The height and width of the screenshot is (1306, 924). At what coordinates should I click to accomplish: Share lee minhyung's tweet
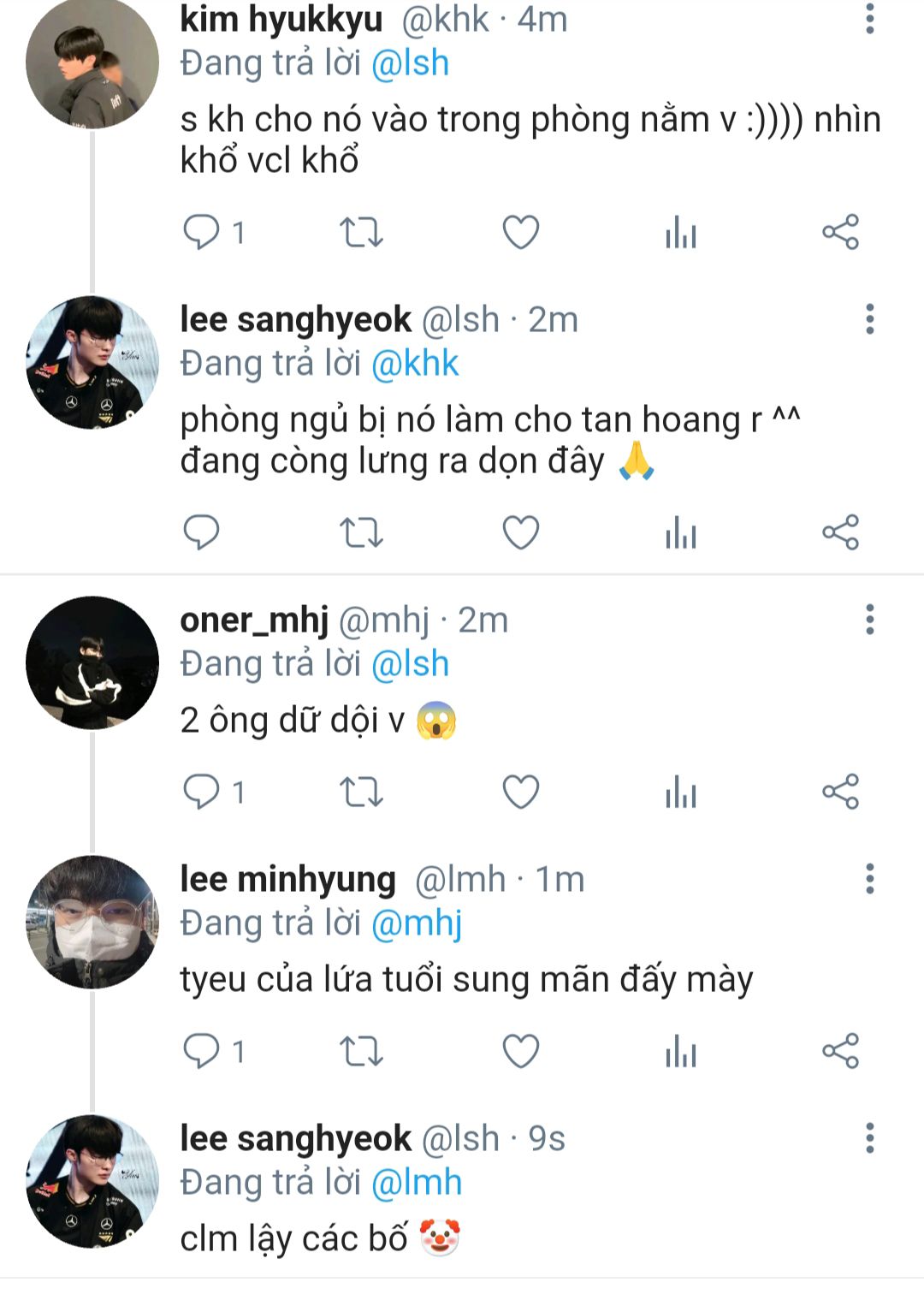click(x=840, y=1051)
